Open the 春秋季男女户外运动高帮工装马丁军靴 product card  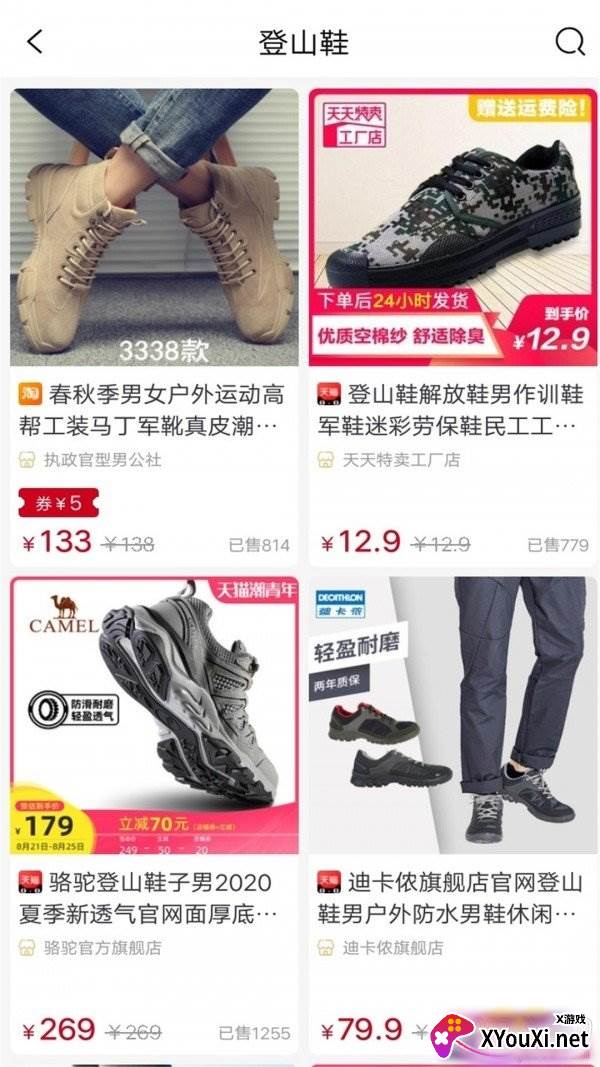pos(154,328)
